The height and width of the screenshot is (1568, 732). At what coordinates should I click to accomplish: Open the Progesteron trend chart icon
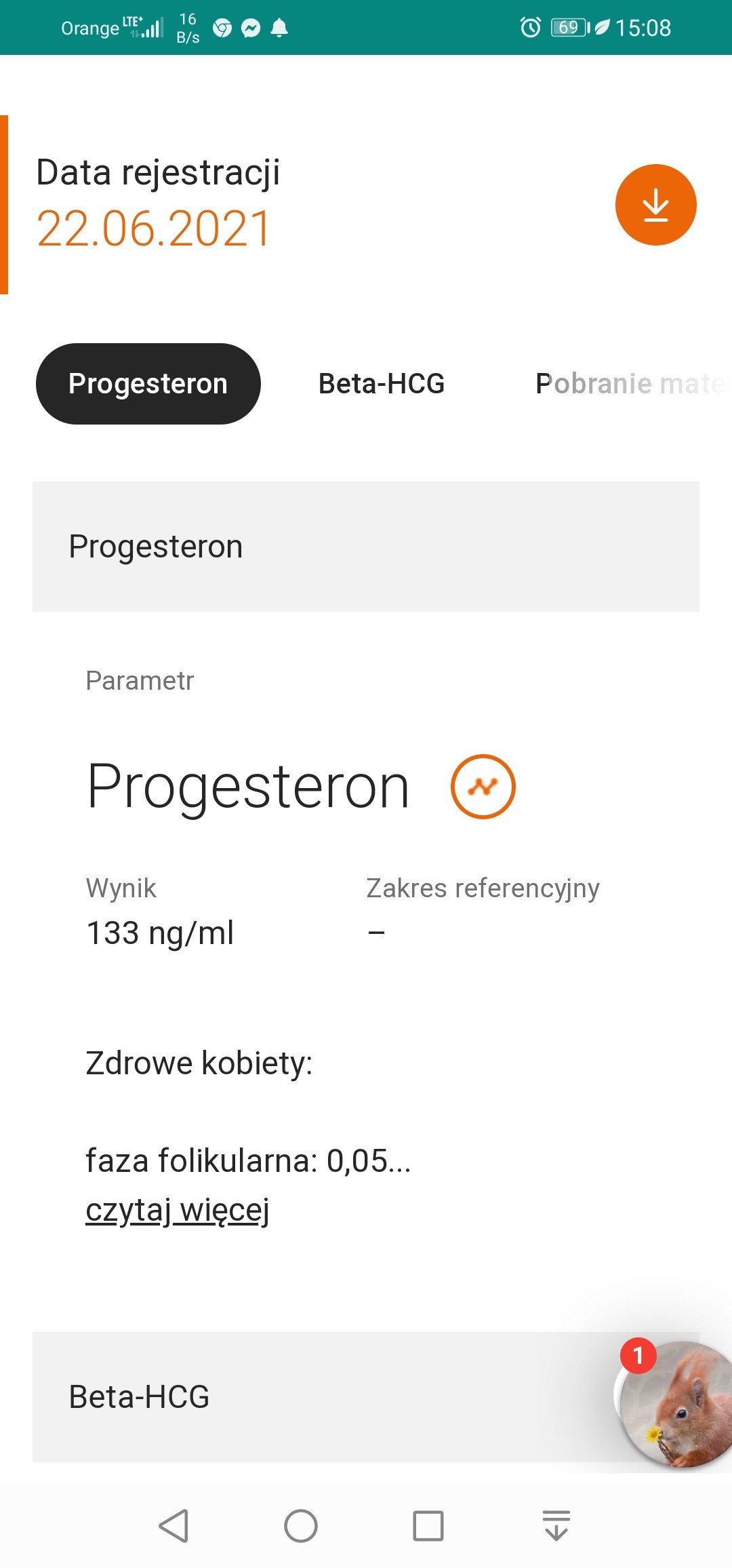click(x=483, y=787)
